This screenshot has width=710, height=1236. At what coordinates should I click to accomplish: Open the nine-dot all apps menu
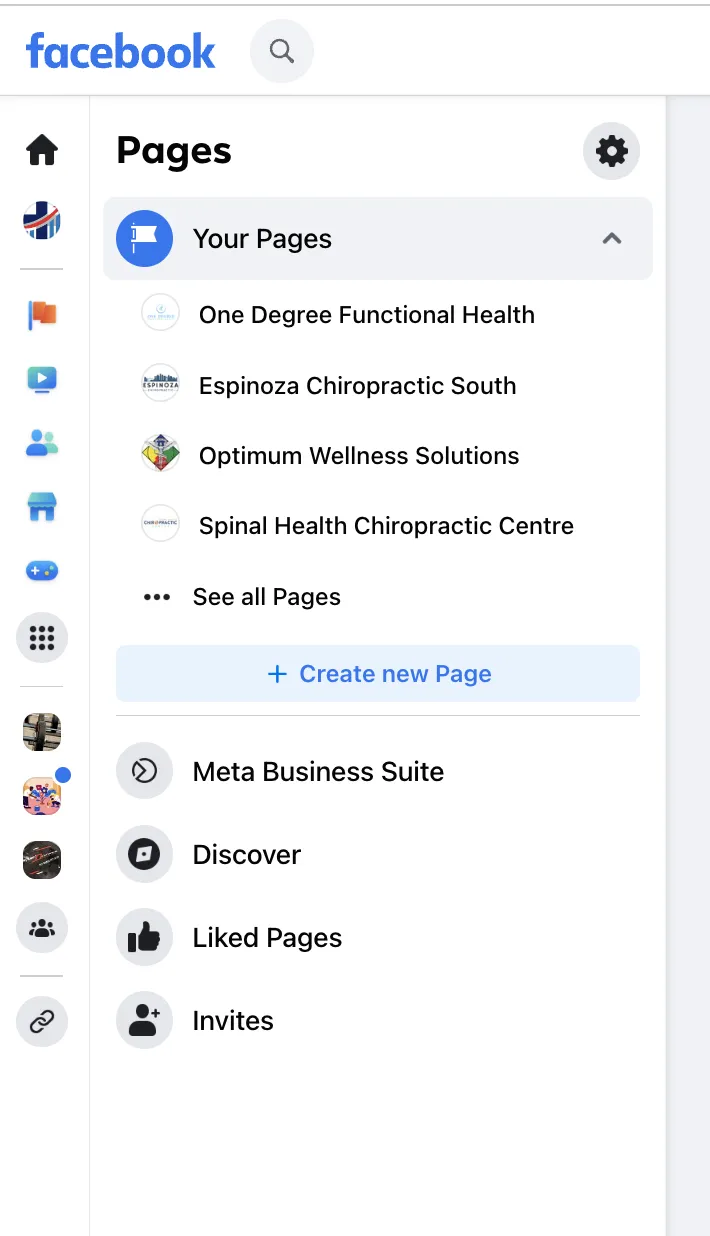(x=42, y=637)
